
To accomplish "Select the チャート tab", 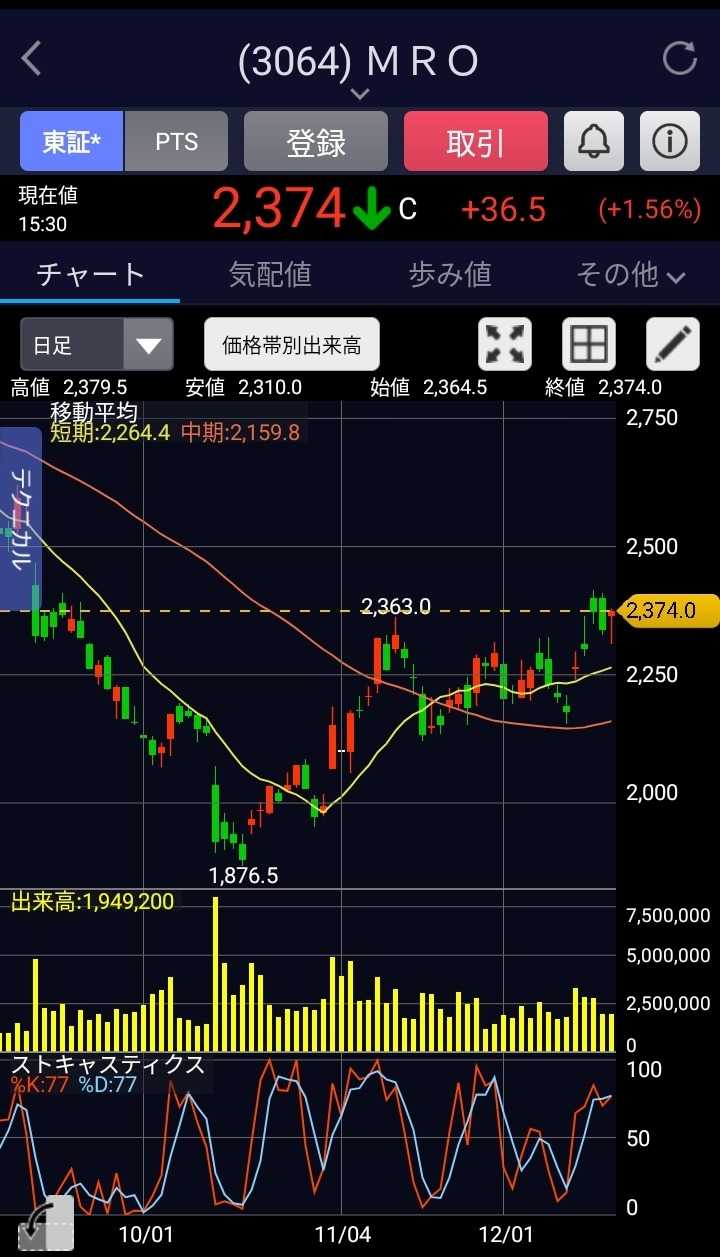I will (90, 274).
